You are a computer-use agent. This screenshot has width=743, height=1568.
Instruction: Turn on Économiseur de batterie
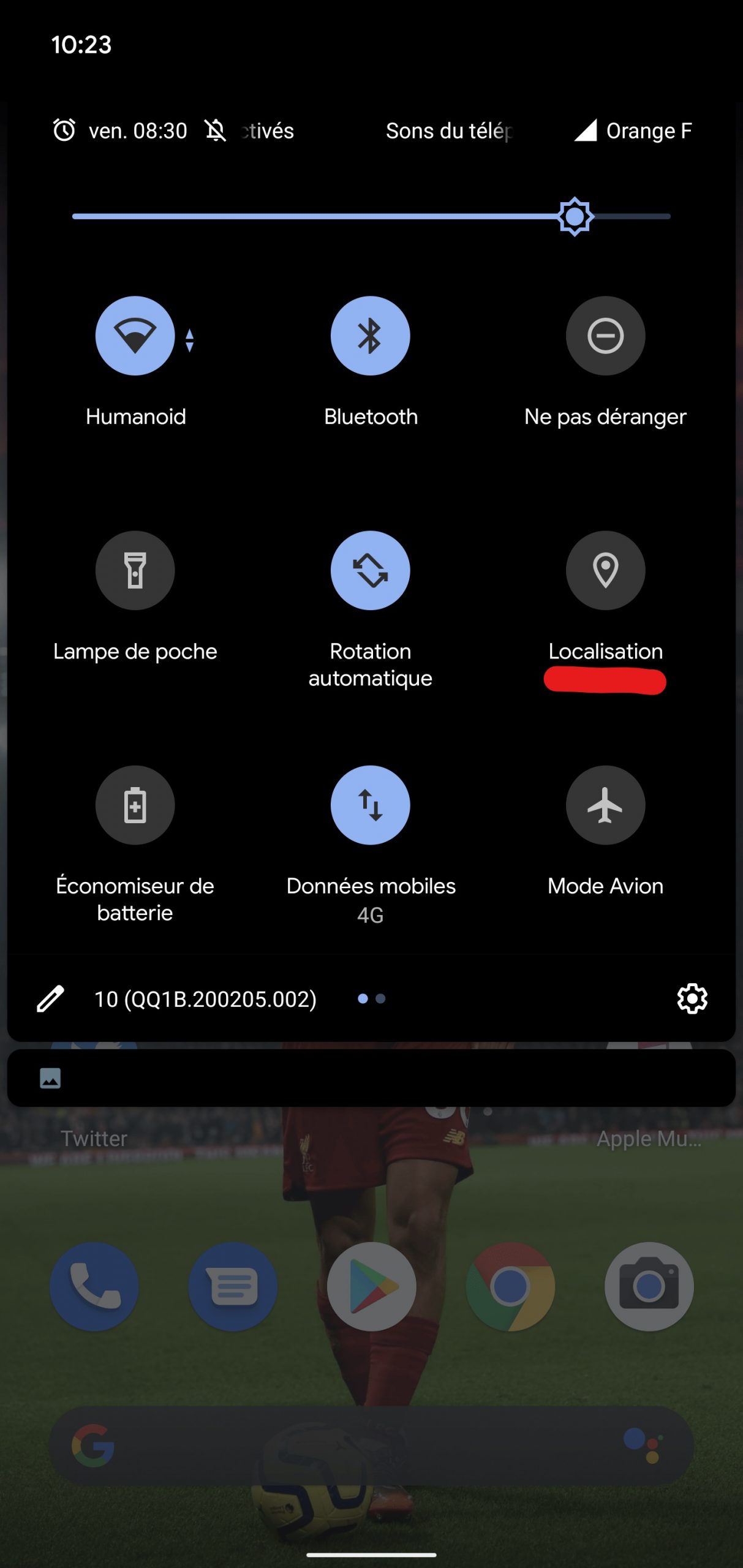click(x=135, y=805)
